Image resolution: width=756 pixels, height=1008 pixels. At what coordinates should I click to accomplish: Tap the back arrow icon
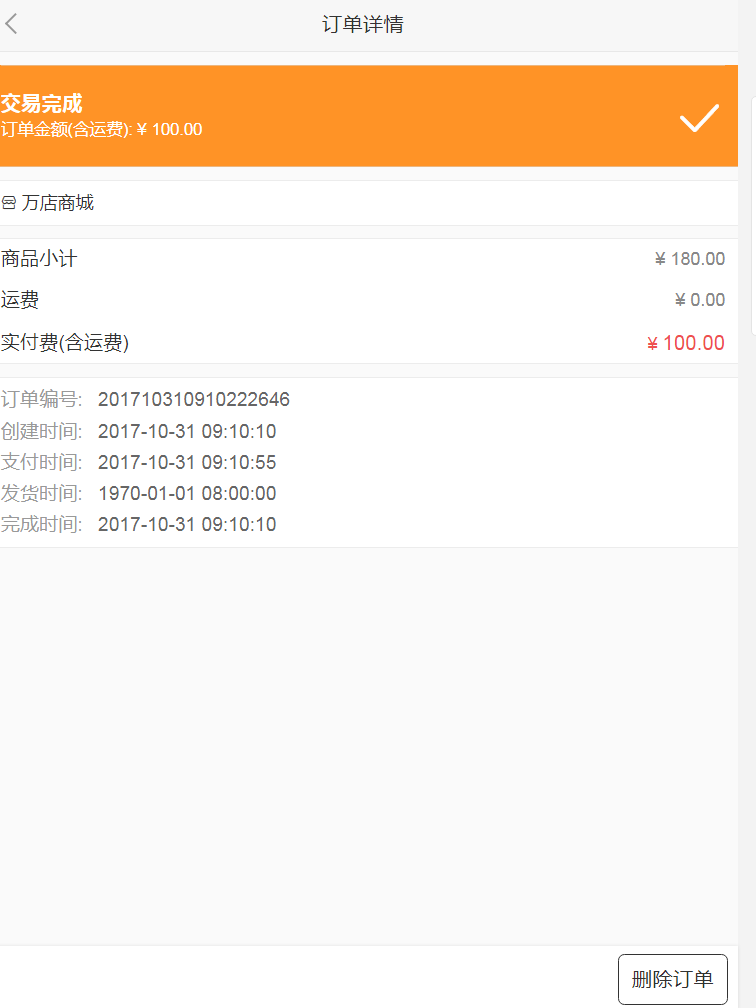point(11,23)
